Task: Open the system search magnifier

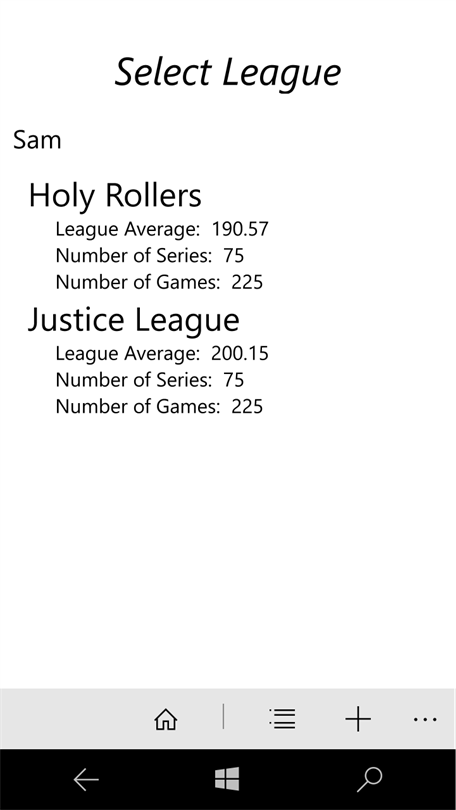Action: coord(370,780)
